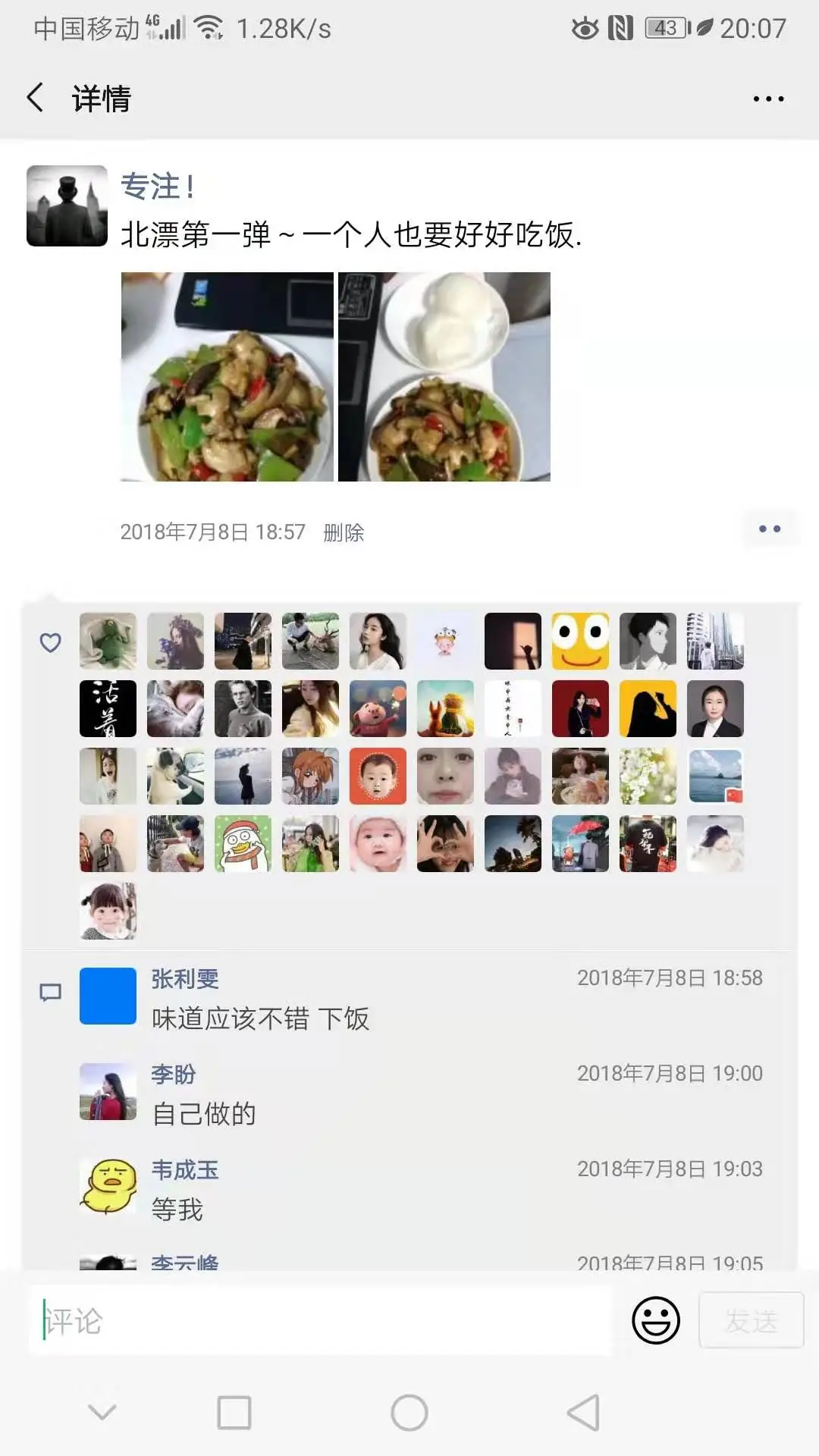Open the two-dot like and comment button

coord(770,529)
